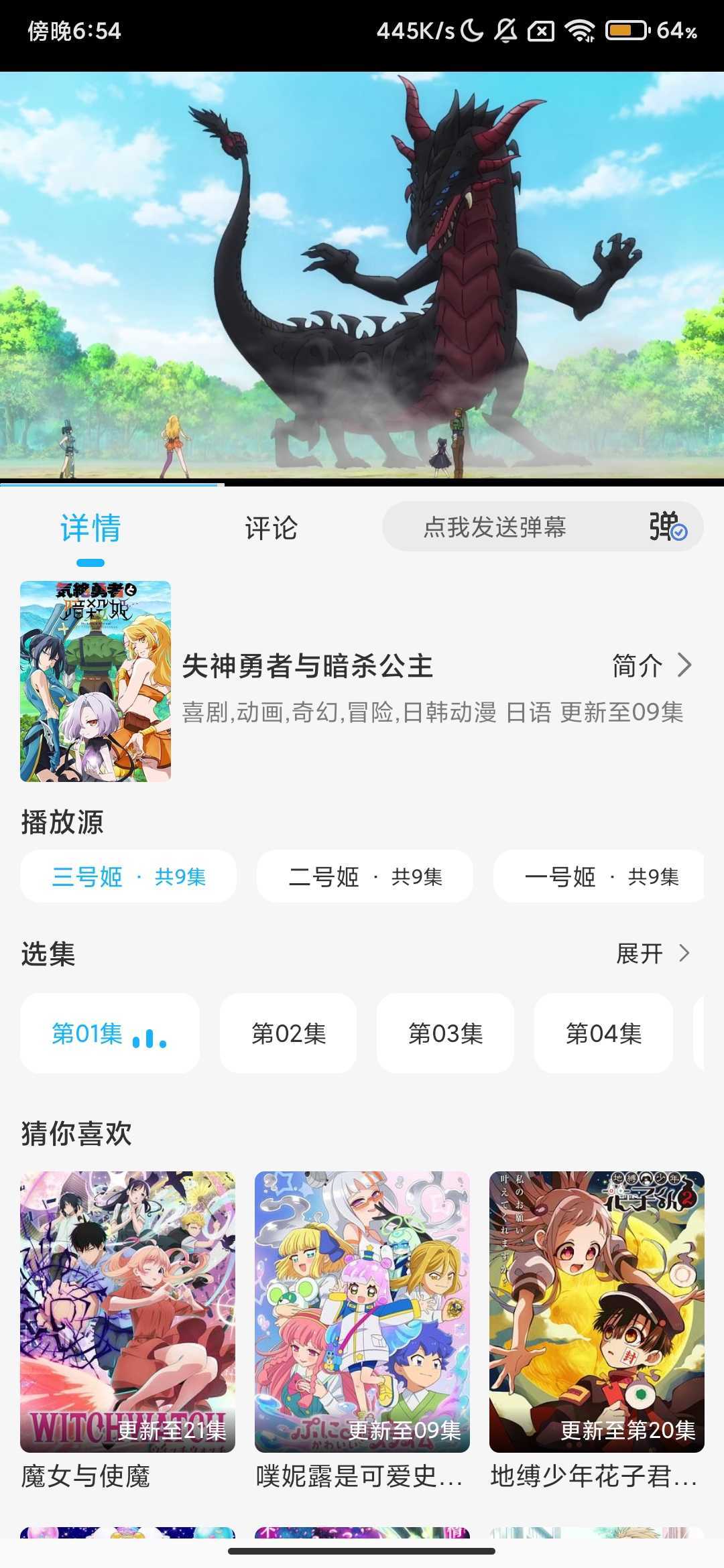The image size is (724, 1568).
Task: Open the 噗妮露是可爱史… recommendation
Action: pos(362,1311)
